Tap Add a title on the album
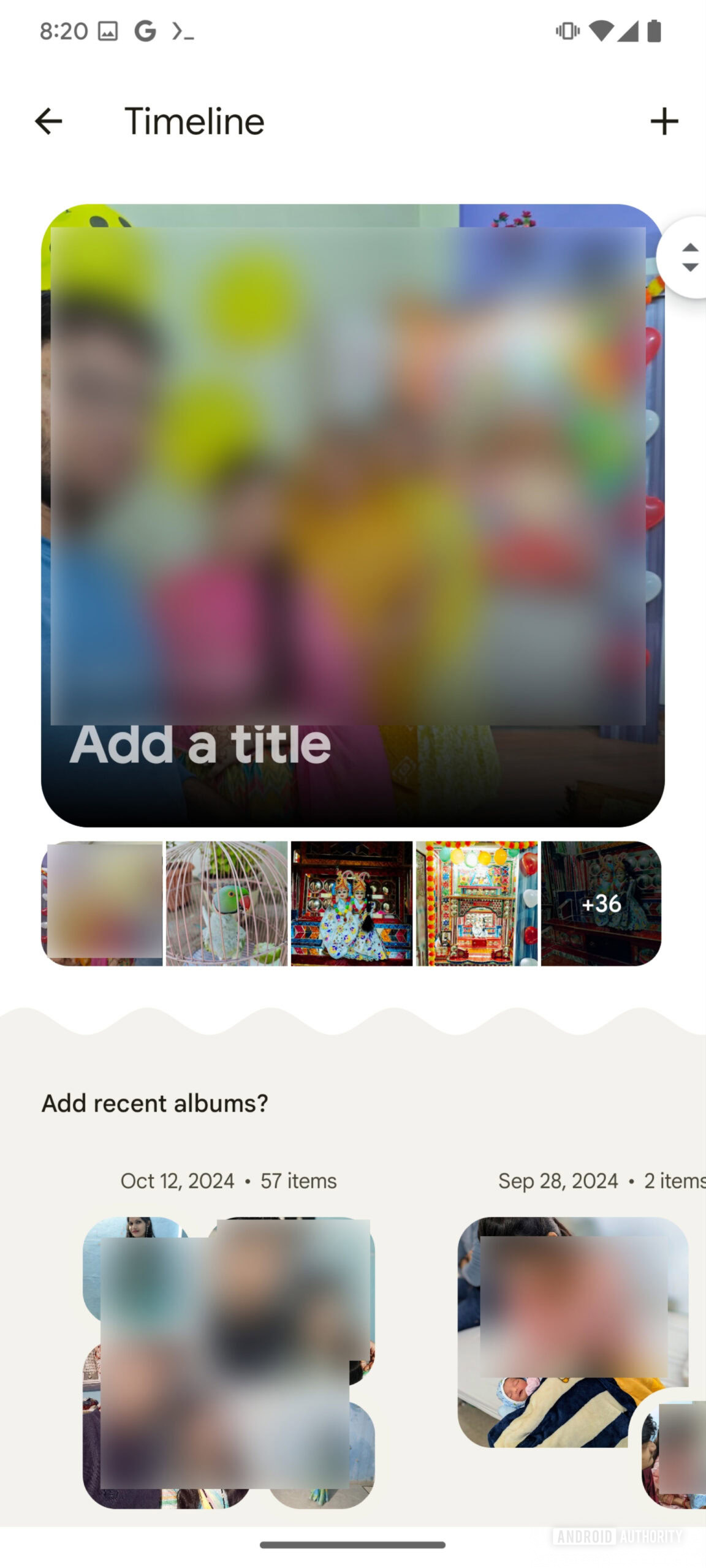 [x=200, y=745]
